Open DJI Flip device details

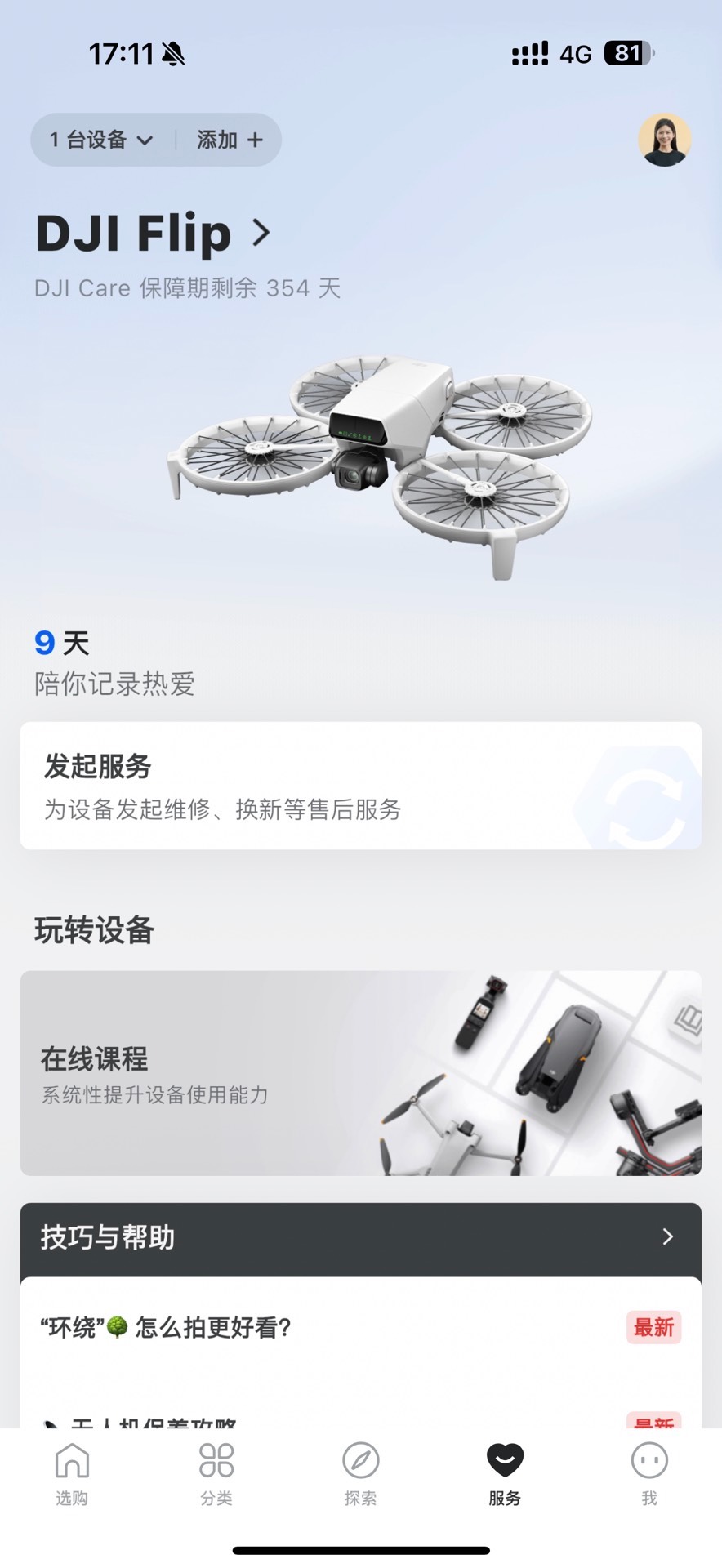click(x=154, y=234)
